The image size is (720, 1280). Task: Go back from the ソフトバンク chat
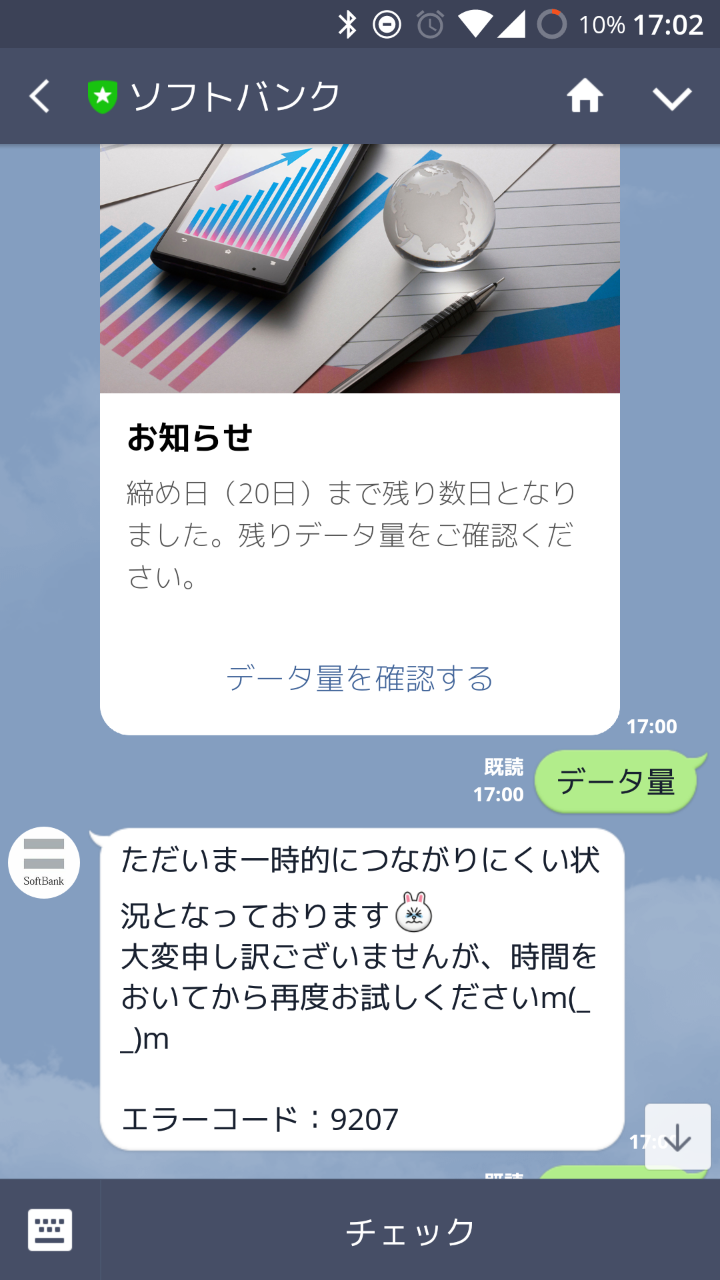tap(39, 97)
